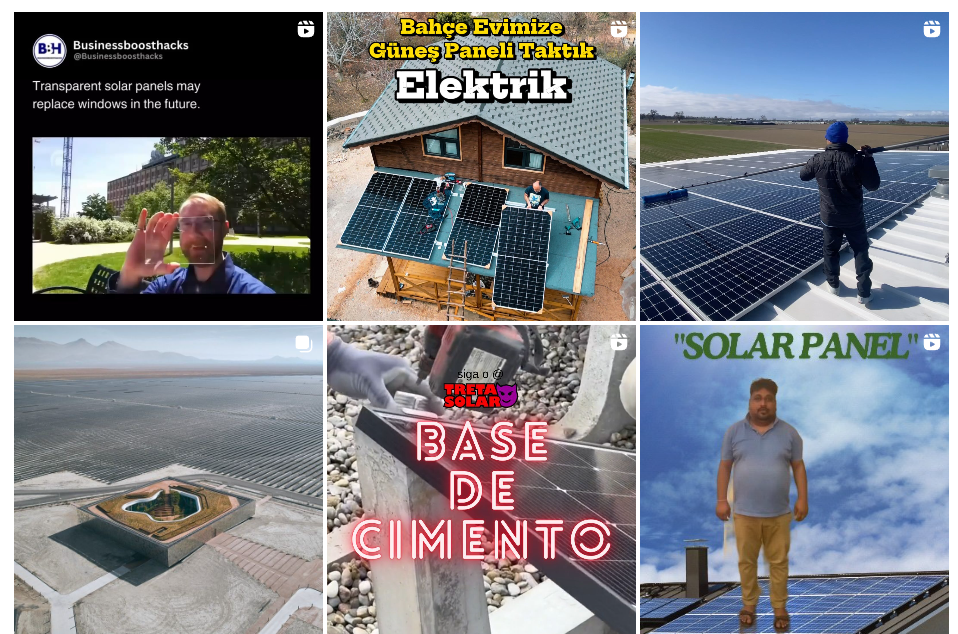Open the Base de Cimento reel
This screenshot has height=634, width=958.
coord(481,479)
